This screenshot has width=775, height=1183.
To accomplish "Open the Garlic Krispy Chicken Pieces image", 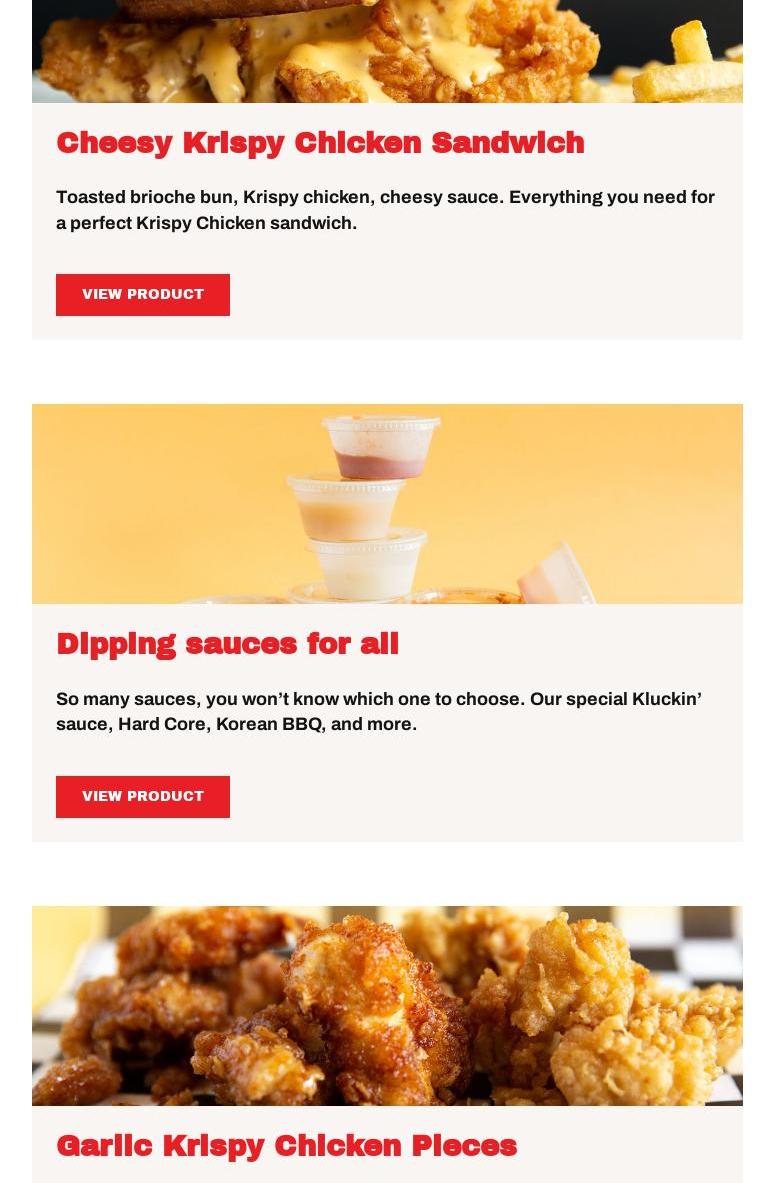I will click(x=387, y=1005).
